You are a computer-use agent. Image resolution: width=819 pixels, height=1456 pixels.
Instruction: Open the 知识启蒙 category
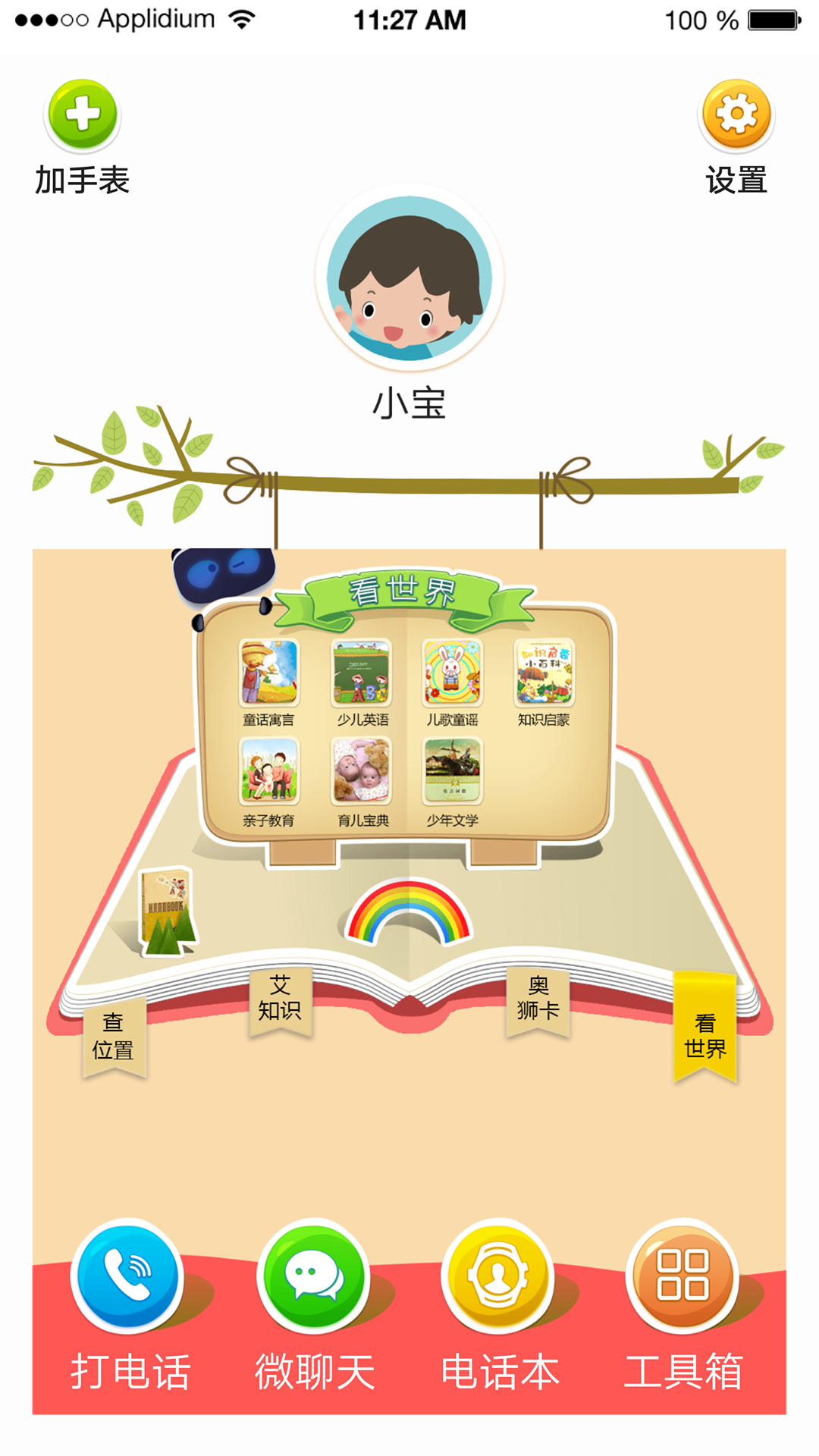click(x=544, y=673)
